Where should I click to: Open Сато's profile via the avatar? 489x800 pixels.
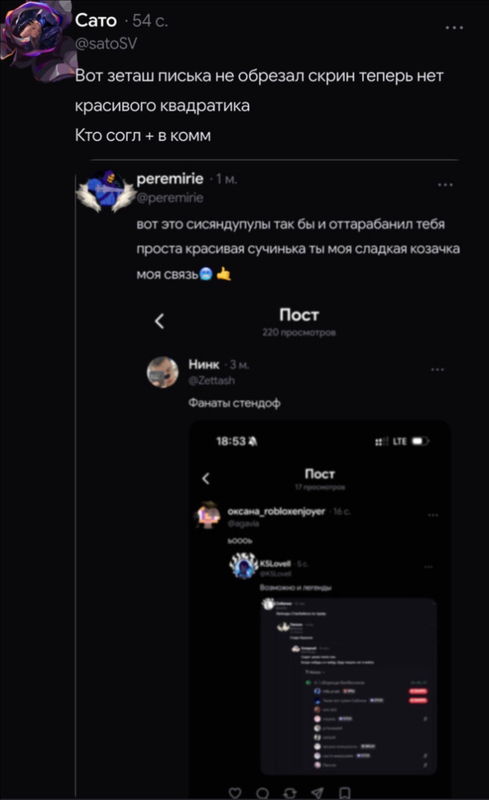coord(36,37)
